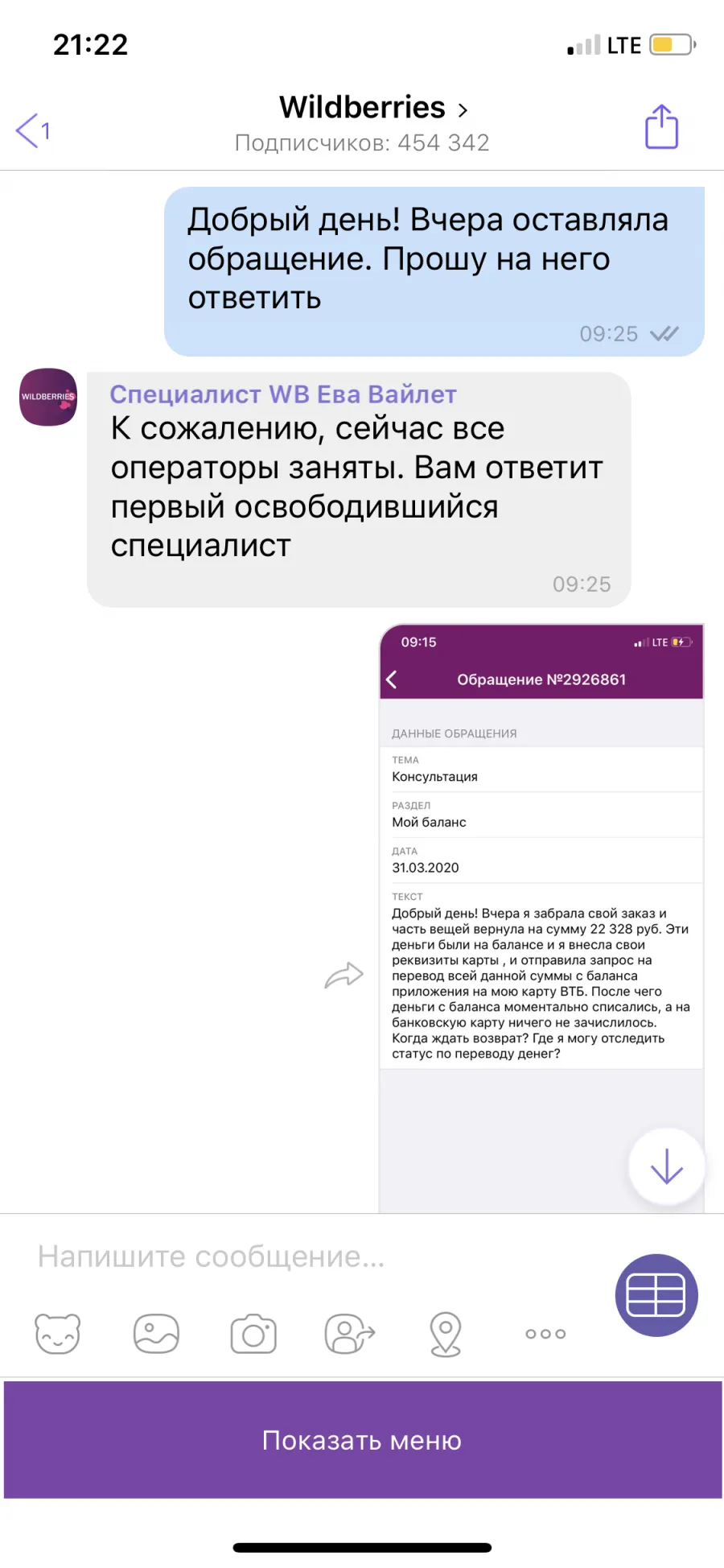Screen dimensions: 724x1568
Task: Open the Wildberries sender avatar
Action: click(x=48, y=397)
